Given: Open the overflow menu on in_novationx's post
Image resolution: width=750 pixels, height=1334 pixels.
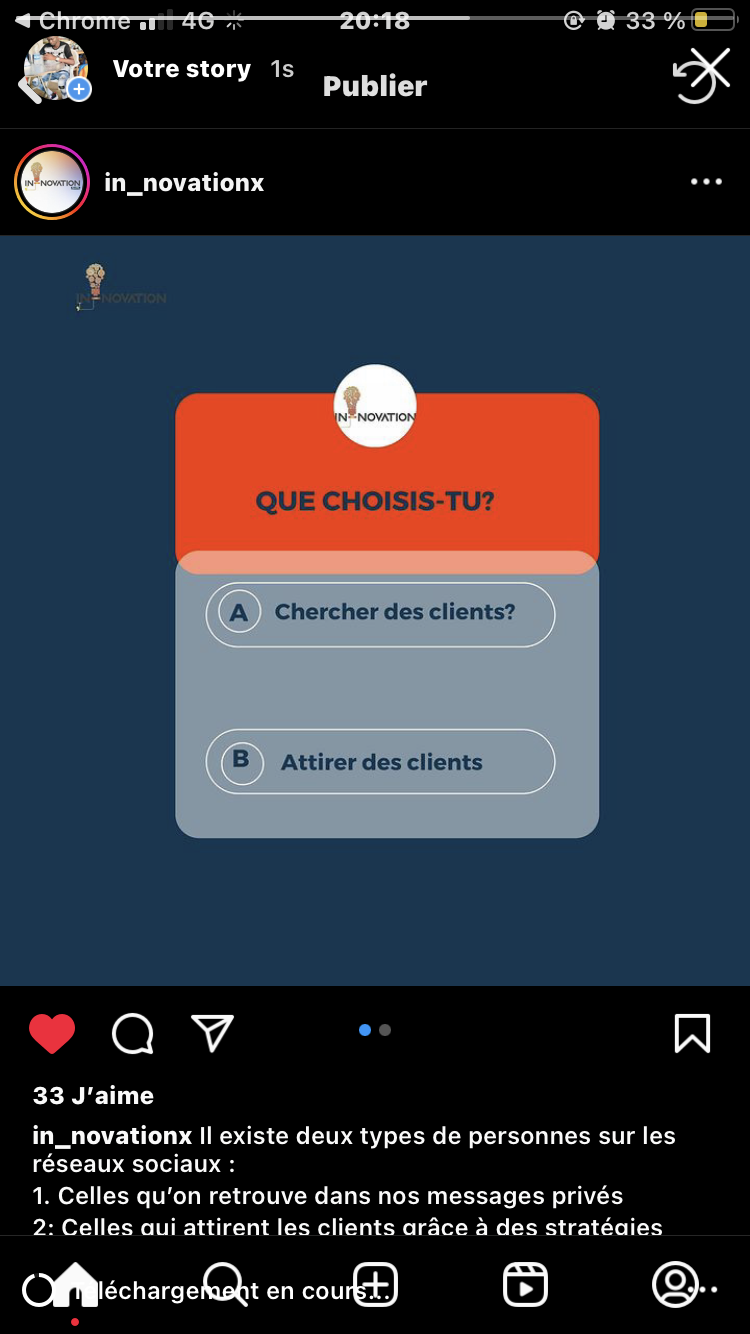Looking at the screenshot, I should coord(706,182).
